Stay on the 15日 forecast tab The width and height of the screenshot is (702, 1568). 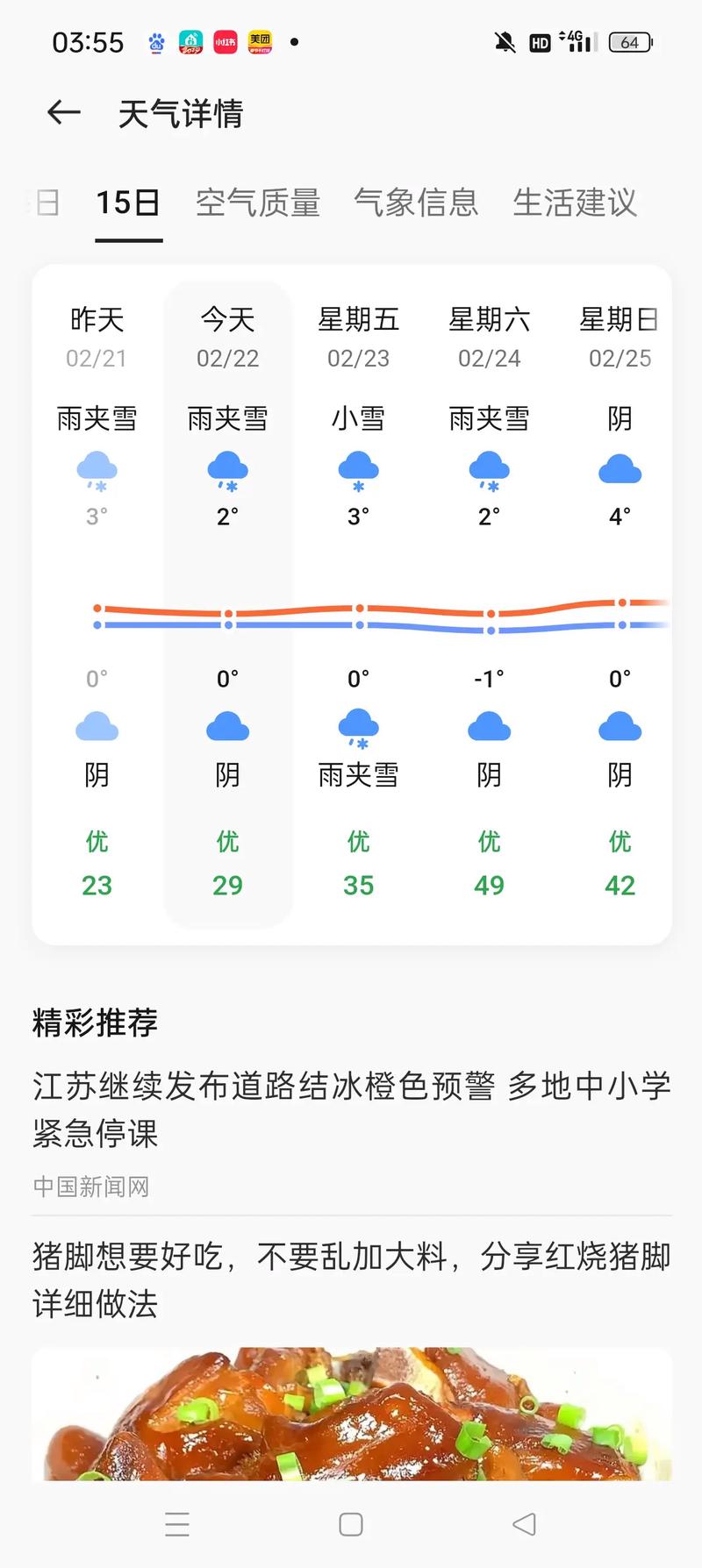point(128,203)
